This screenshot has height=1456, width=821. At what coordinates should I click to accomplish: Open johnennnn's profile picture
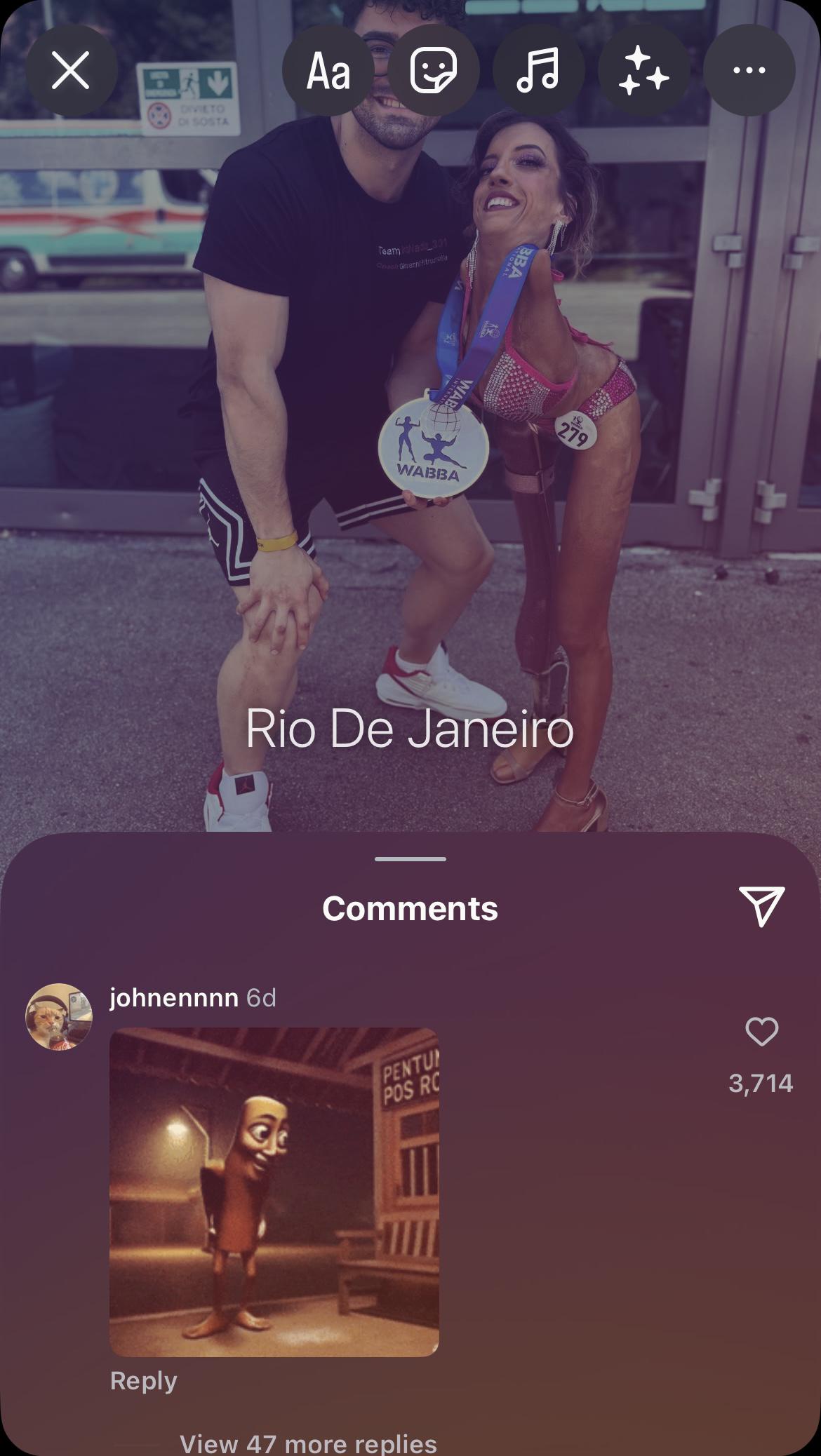59,1016
